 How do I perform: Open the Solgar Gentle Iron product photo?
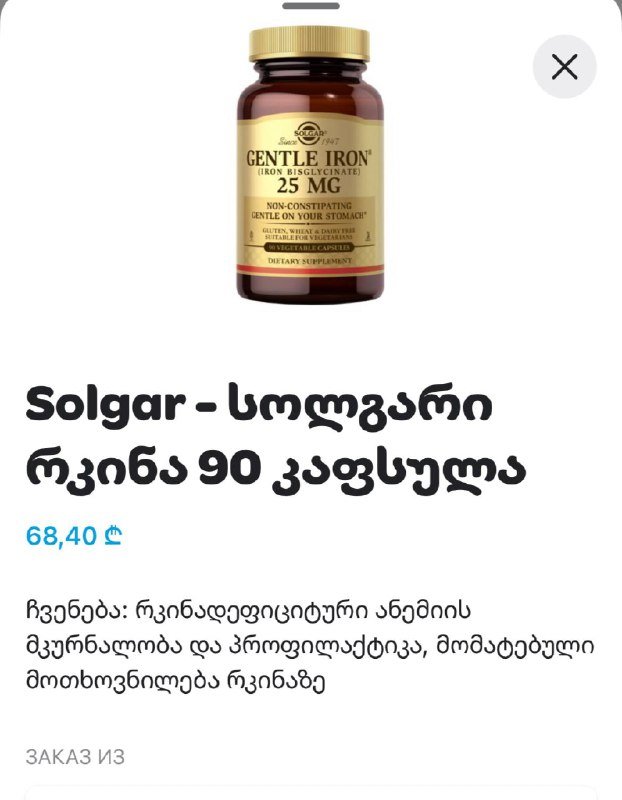310,165
